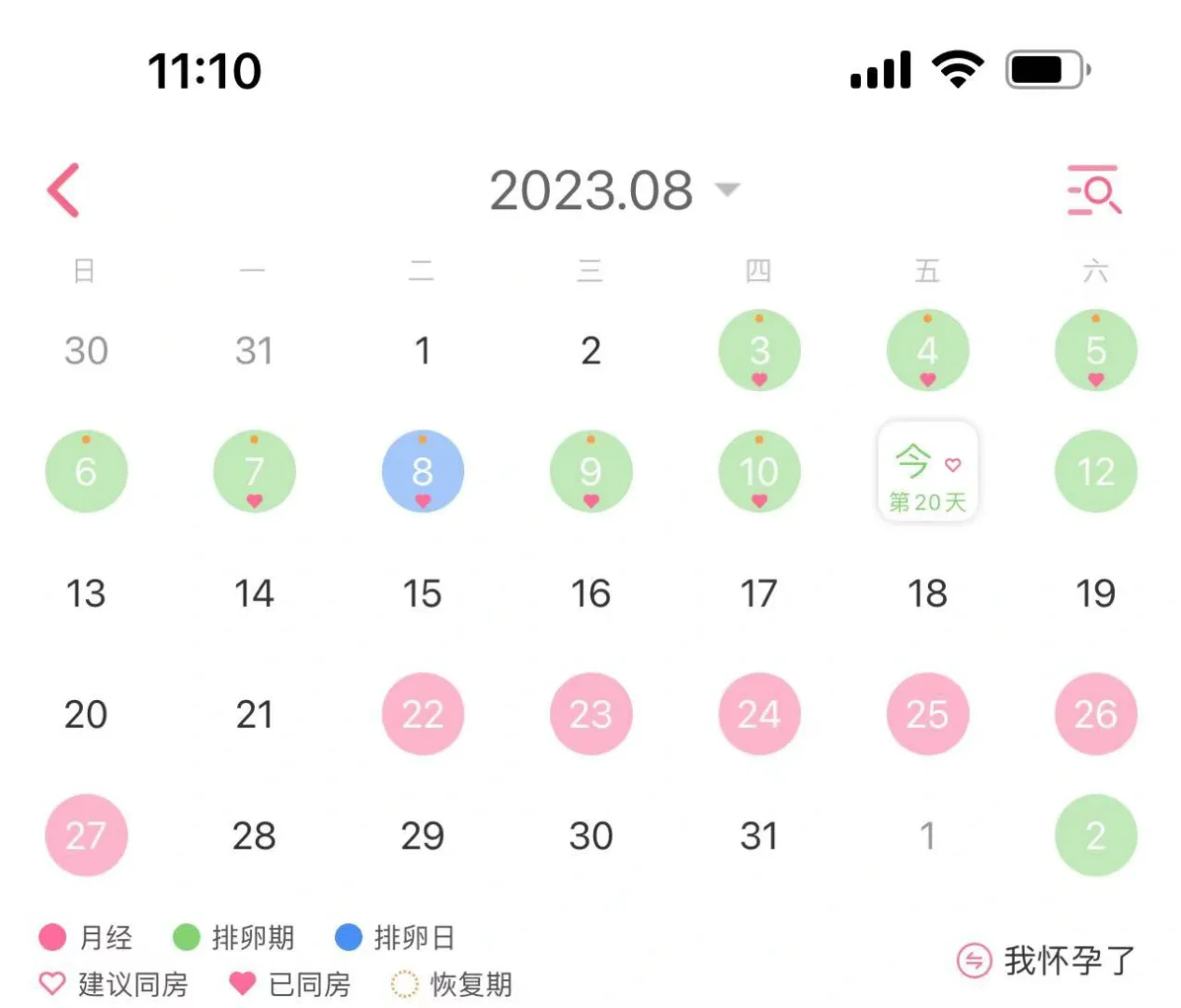Select August 6 on the calendar
The height and width of the screenshot is (1008, 1181).
pyautogui.click(x=86, y=471)
